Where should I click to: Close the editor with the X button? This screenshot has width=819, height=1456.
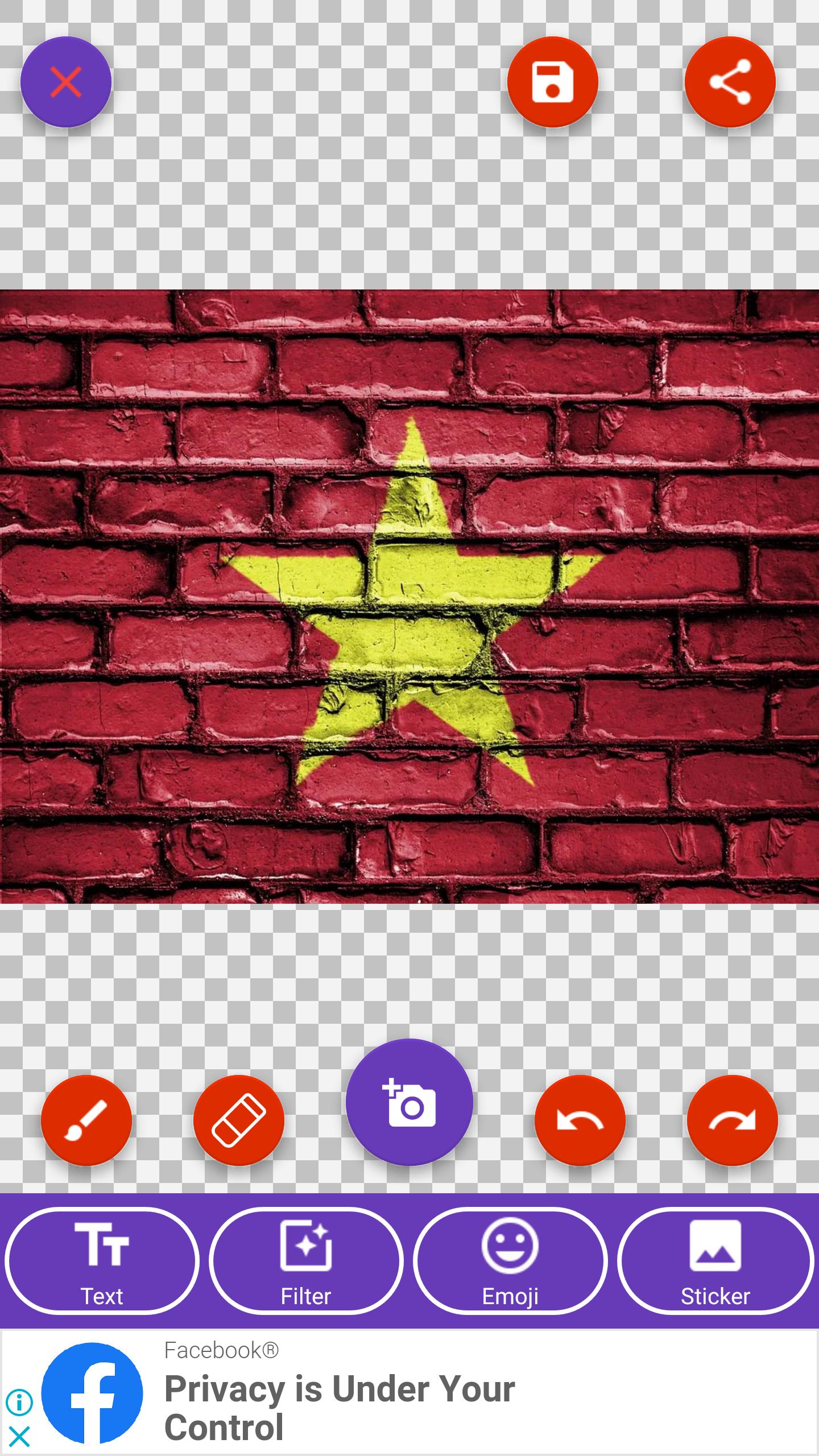[x=66, y=82]
